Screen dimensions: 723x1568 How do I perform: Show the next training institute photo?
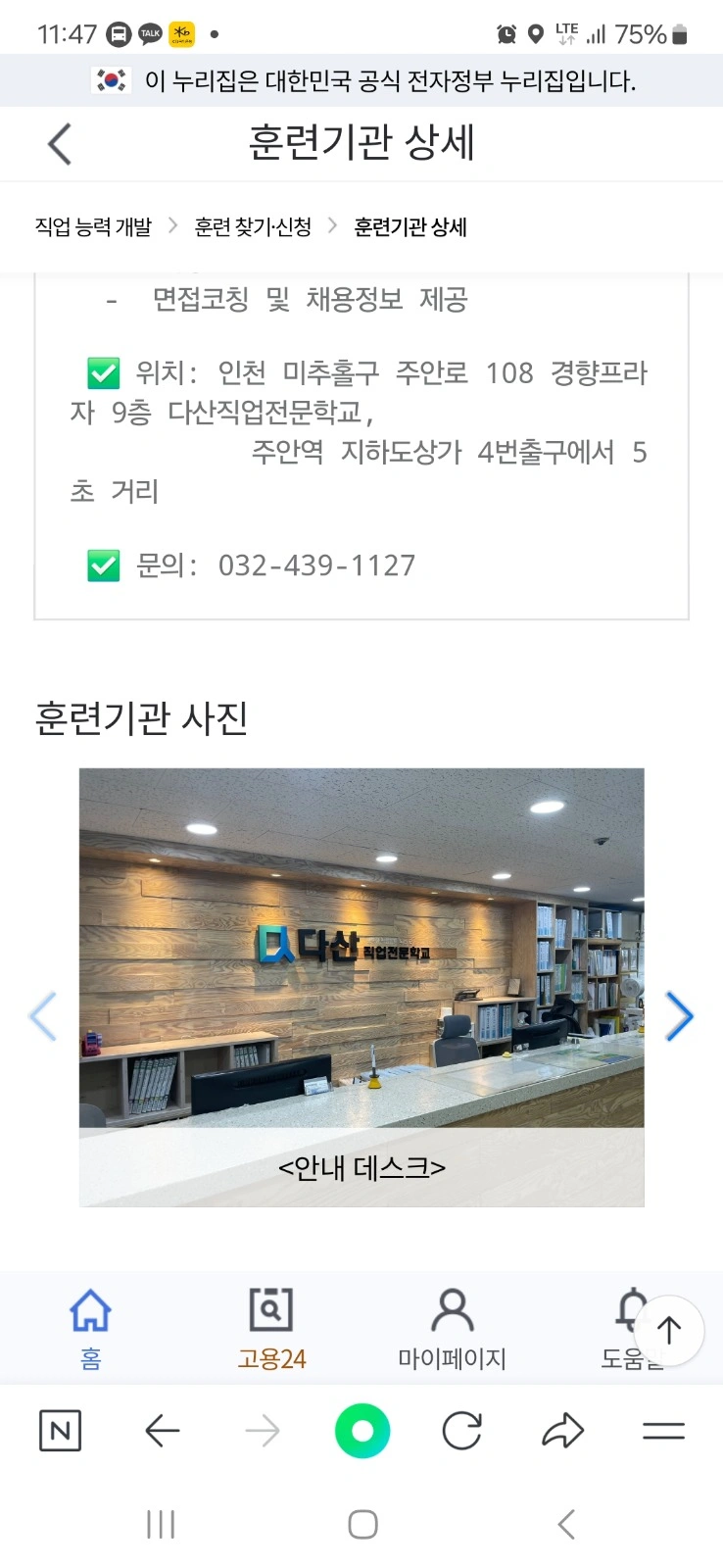click(679, 1016)
